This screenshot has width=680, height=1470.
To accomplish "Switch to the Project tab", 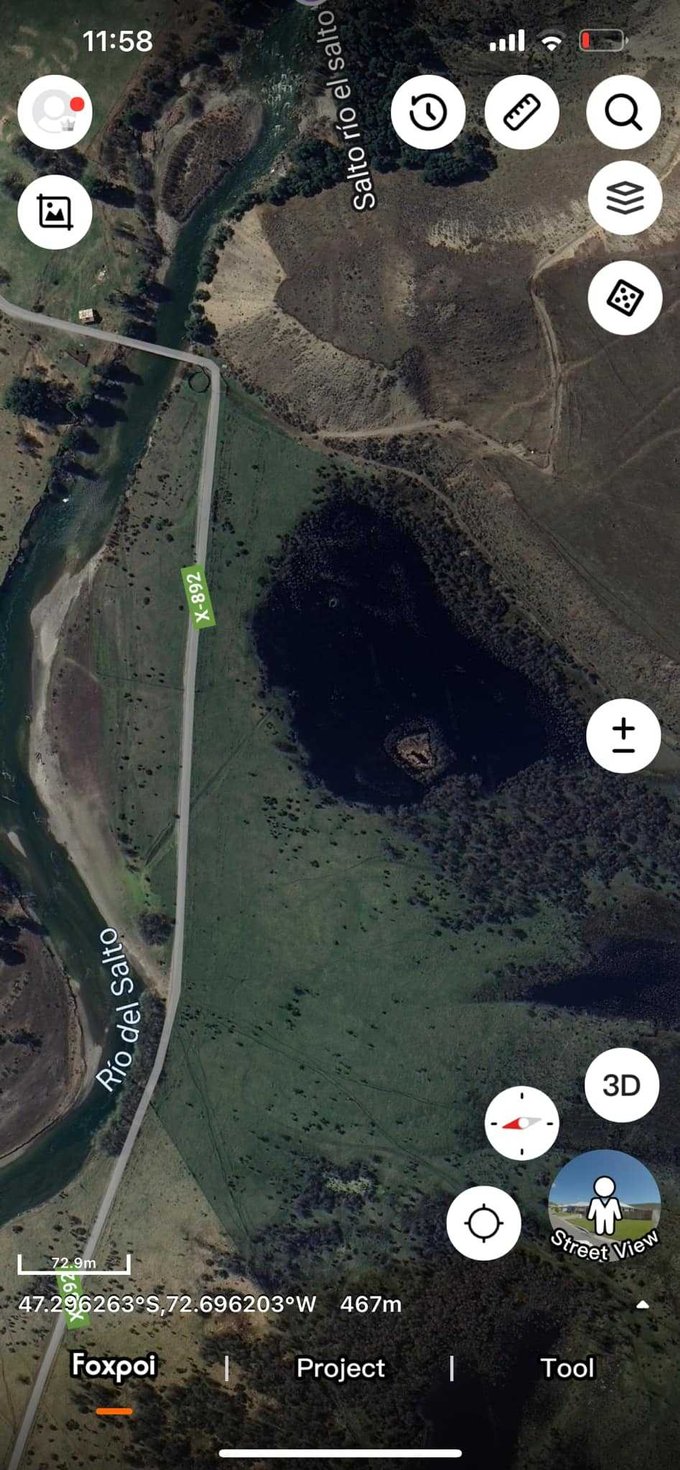I will (340, 1368).
